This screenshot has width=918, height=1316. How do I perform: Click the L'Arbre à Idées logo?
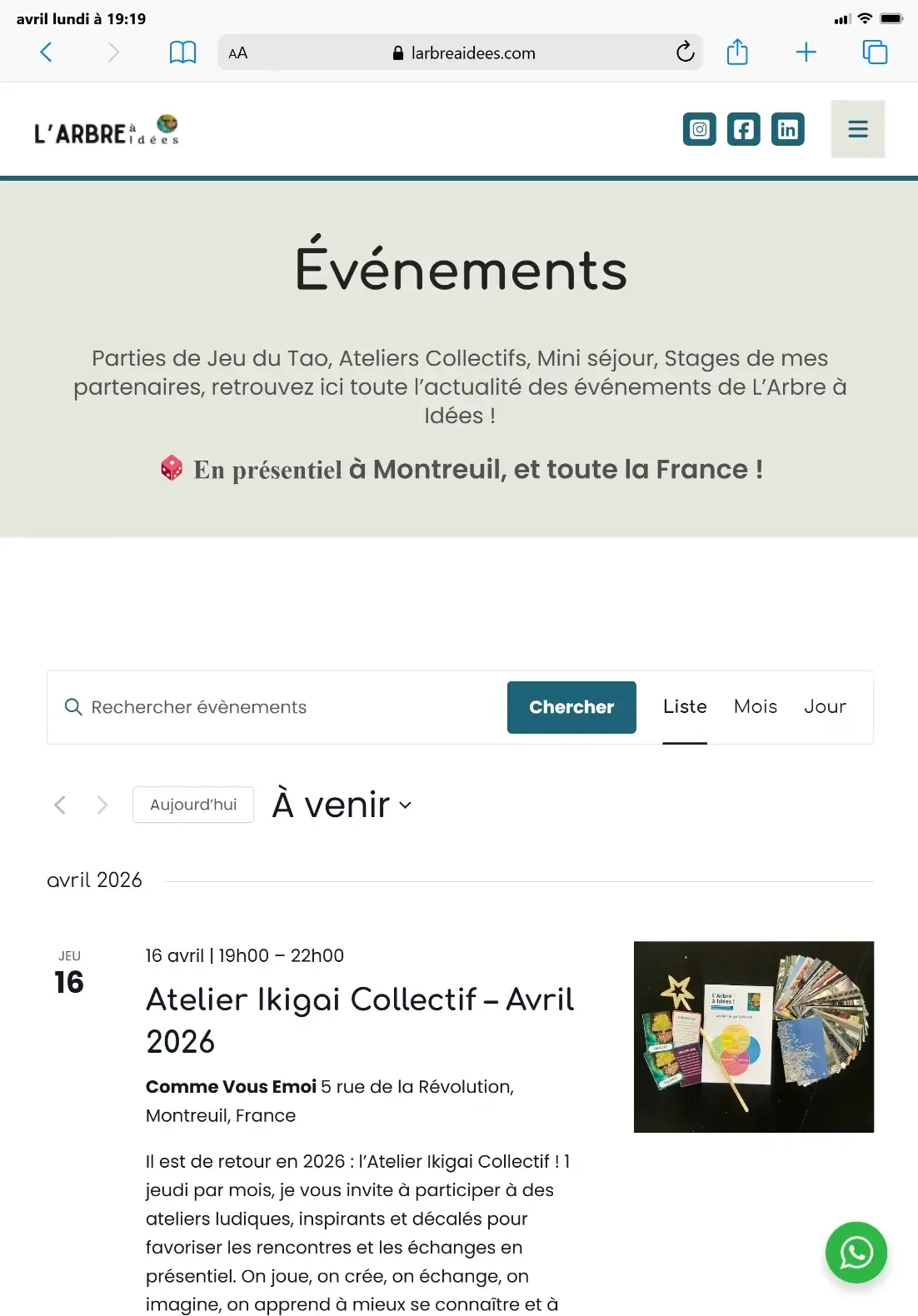coord(106,129)
